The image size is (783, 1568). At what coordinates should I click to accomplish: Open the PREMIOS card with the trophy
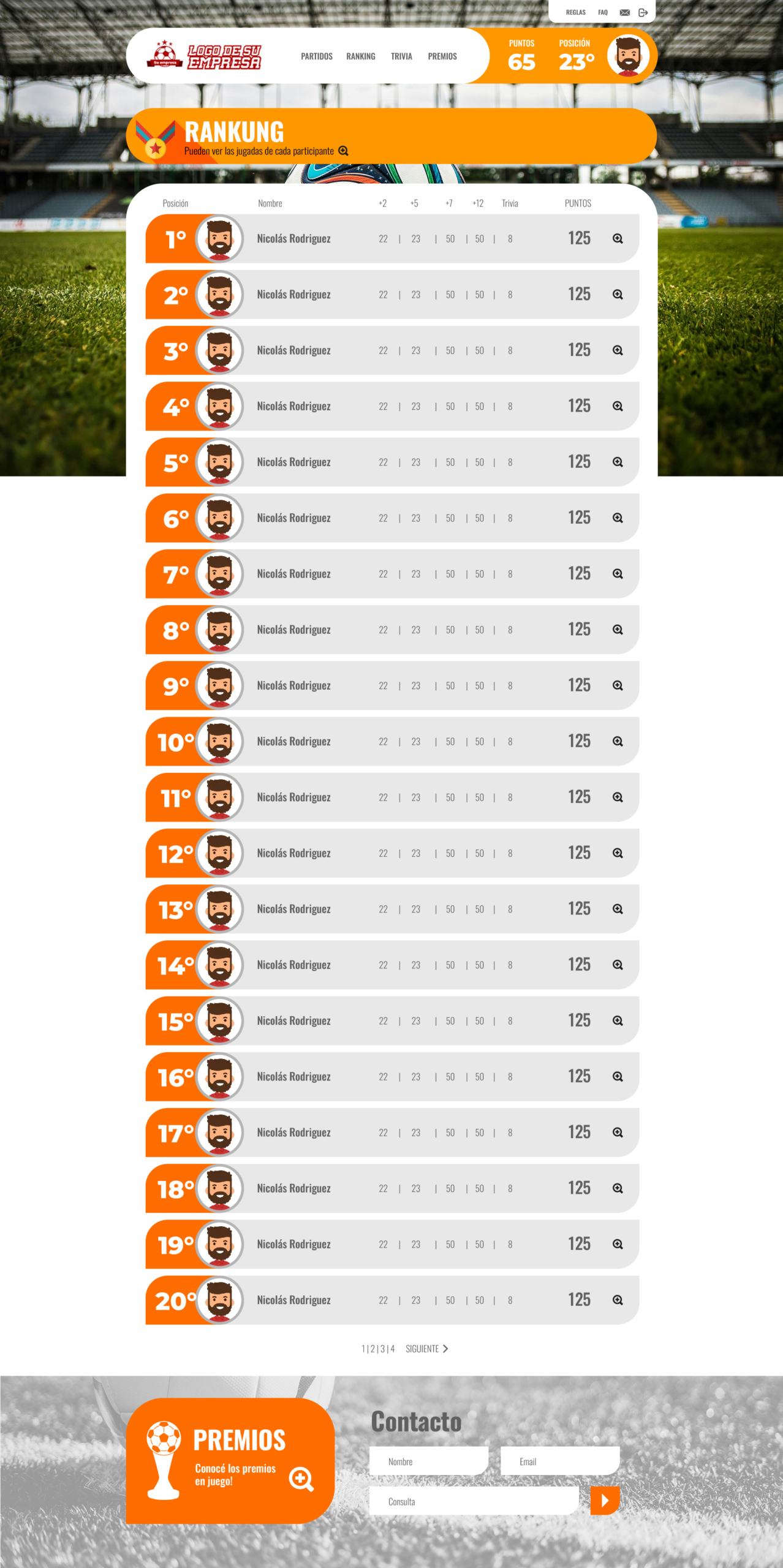230,1460
